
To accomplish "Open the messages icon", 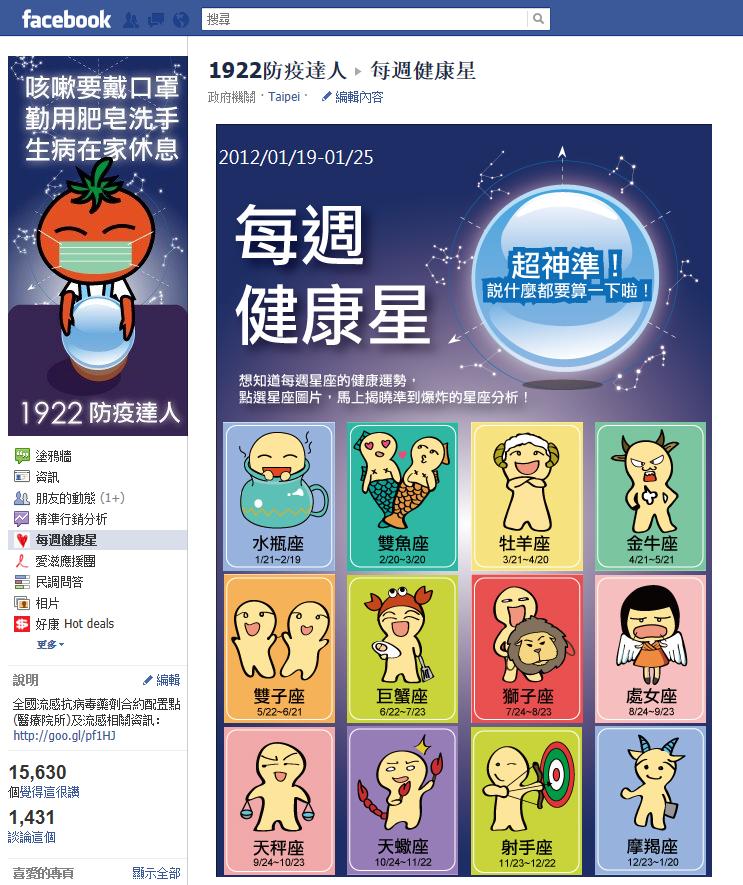I will click(x=155, y=20).
